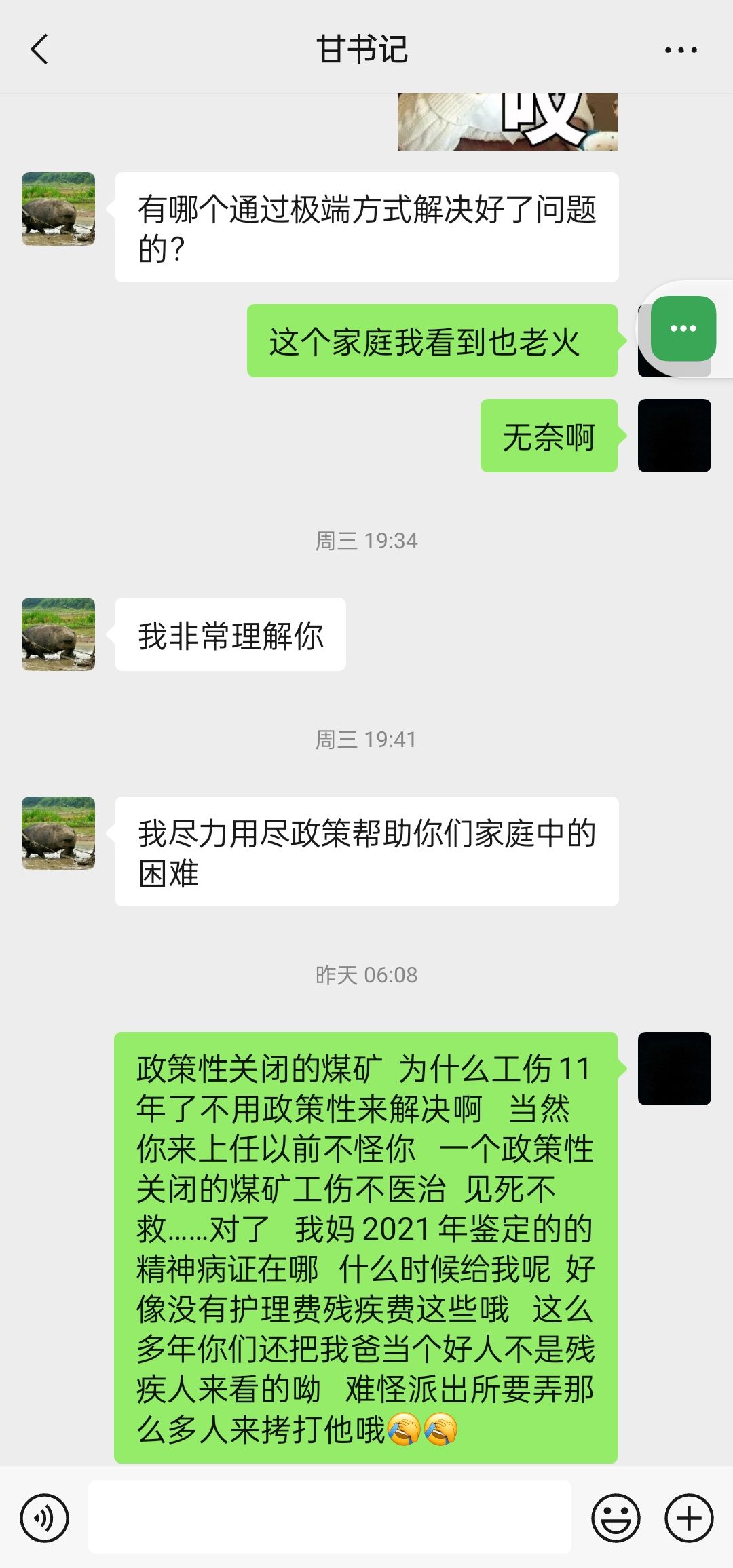
Task: Go back to the chat list
Action: (39, 50)
